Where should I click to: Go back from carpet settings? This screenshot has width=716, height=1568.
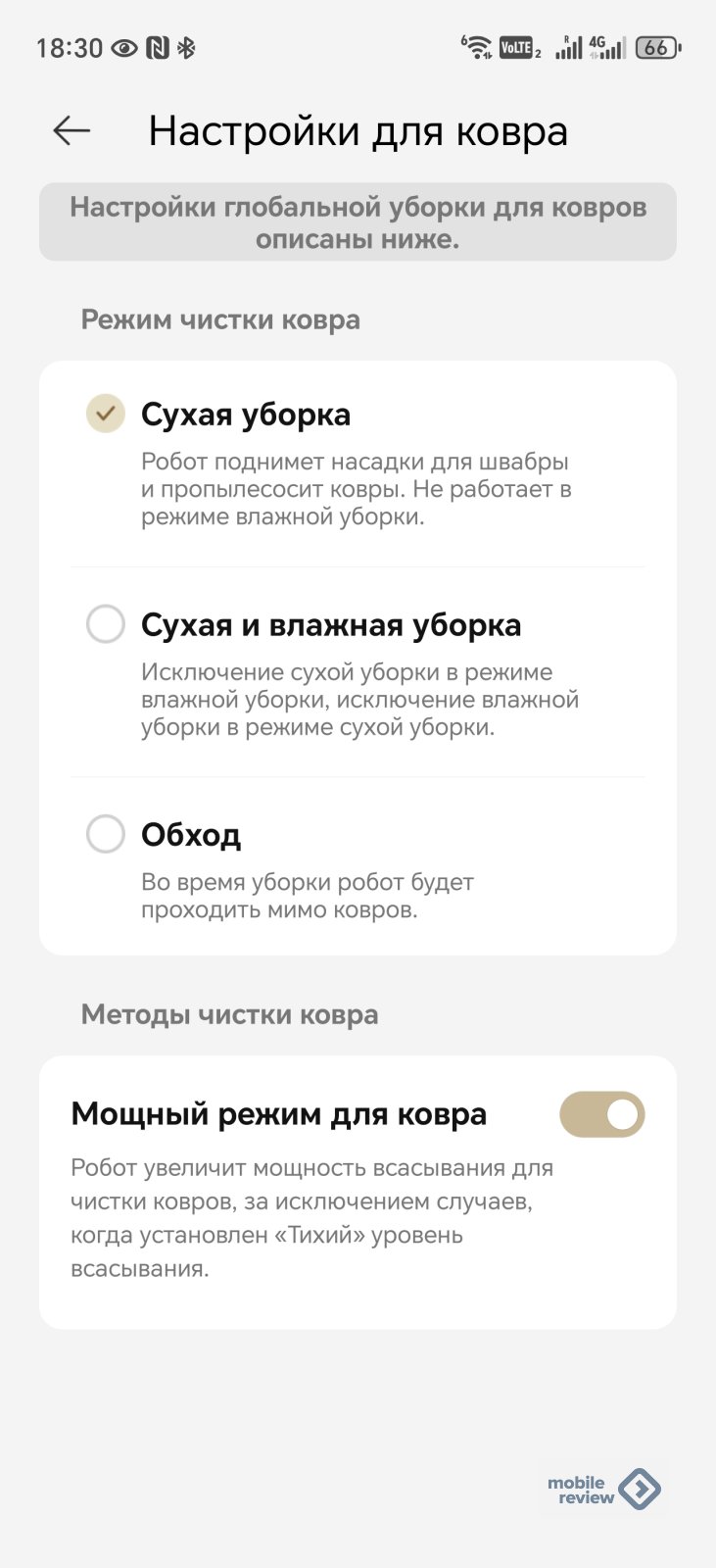72,130
